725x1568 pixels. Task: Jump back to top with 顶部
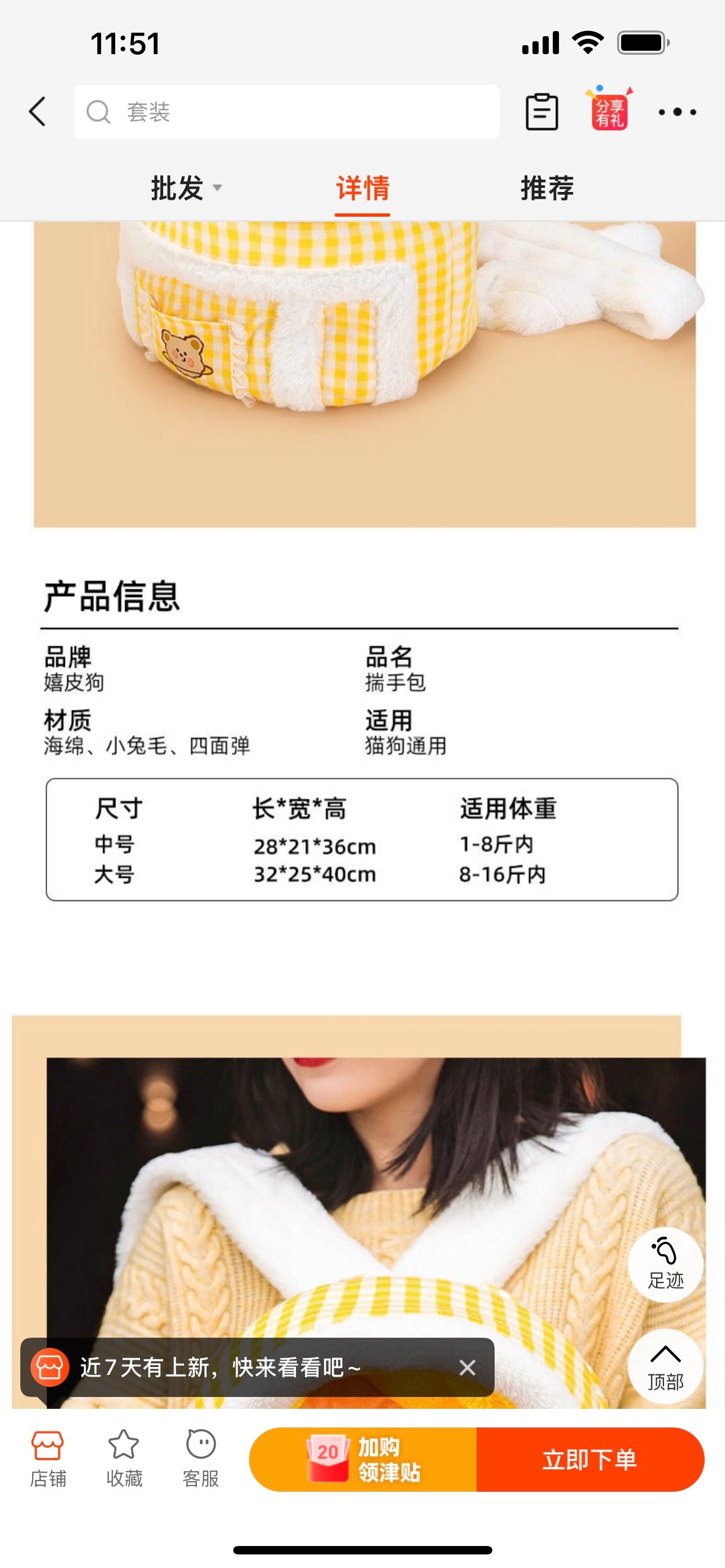pos(665,1366)
